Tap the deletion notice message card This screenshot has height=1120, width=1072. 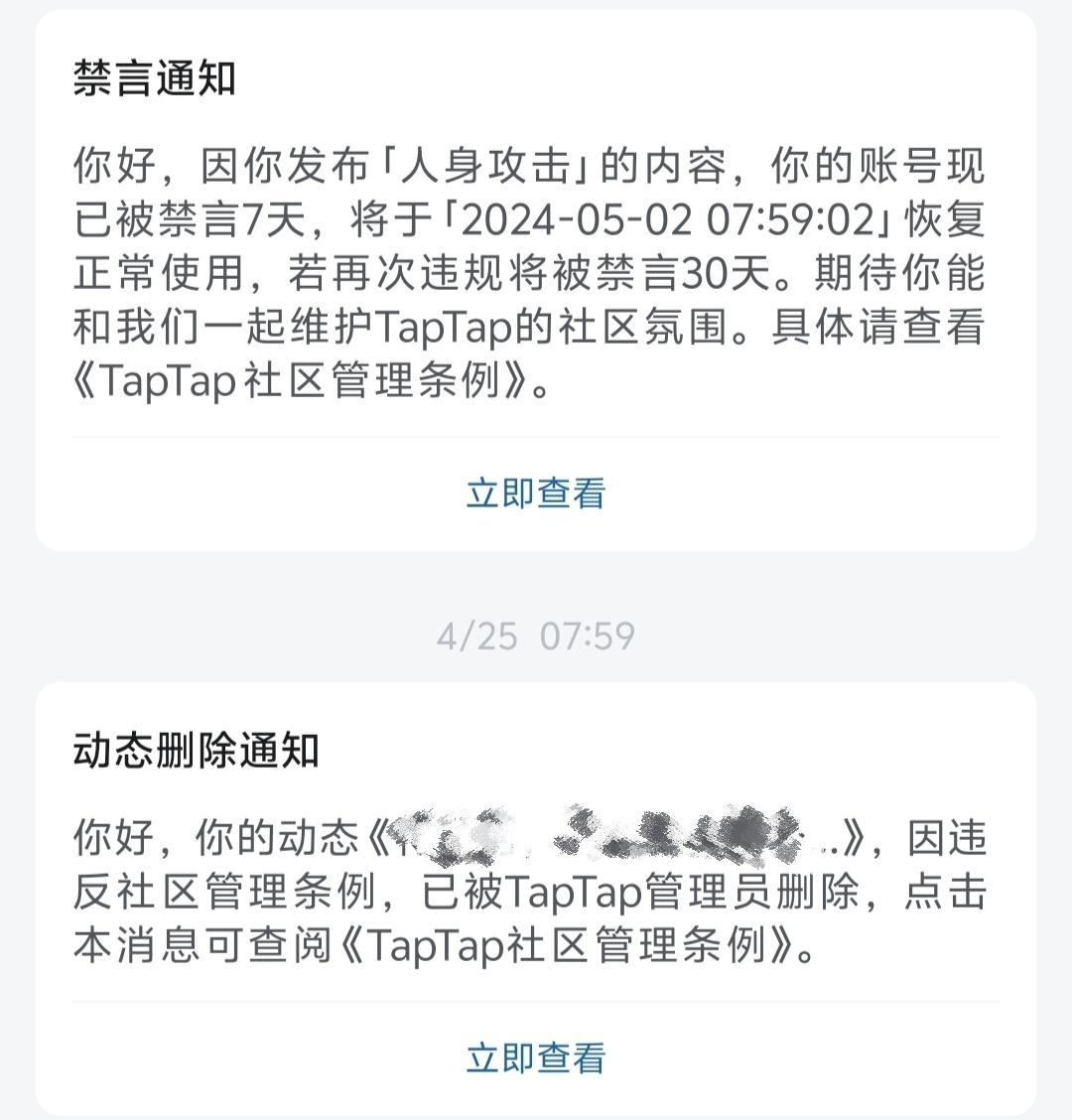coord(536,894)
